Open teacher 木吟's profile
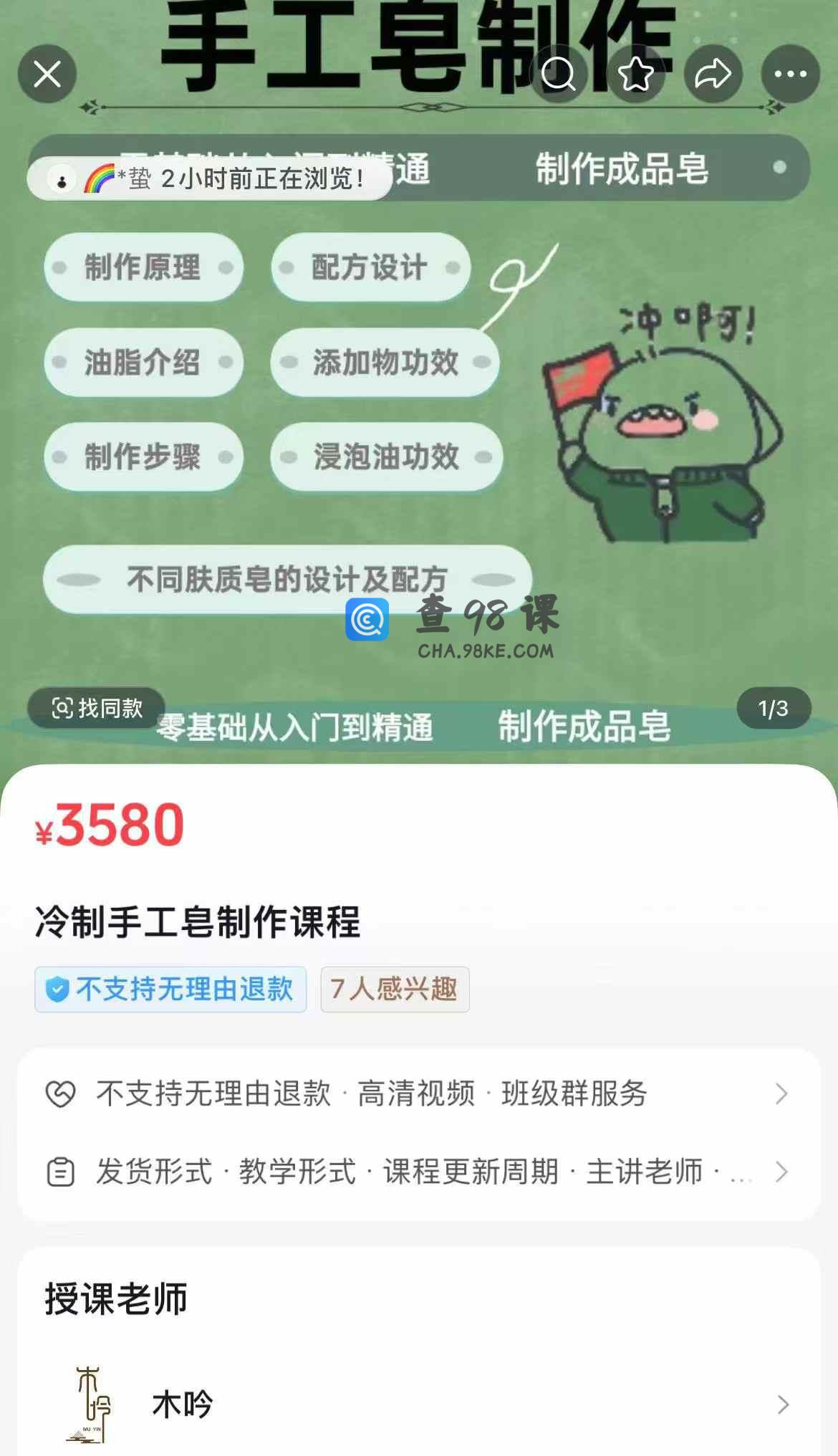This screenshot has width=838, height=1456. [418, 1404]
